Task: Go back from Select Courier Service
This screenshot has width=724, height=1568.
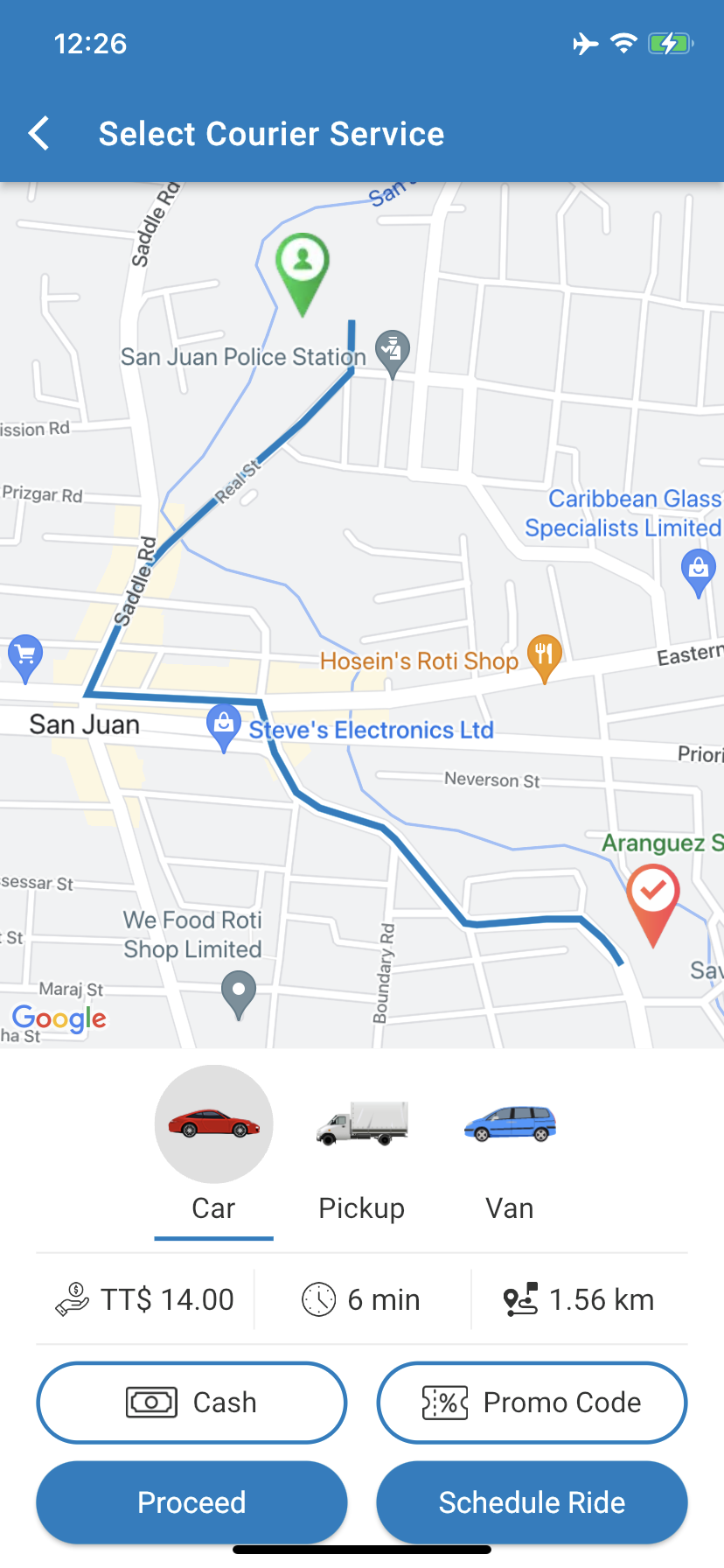Action: pyautogui.click(x=39, y=134)
